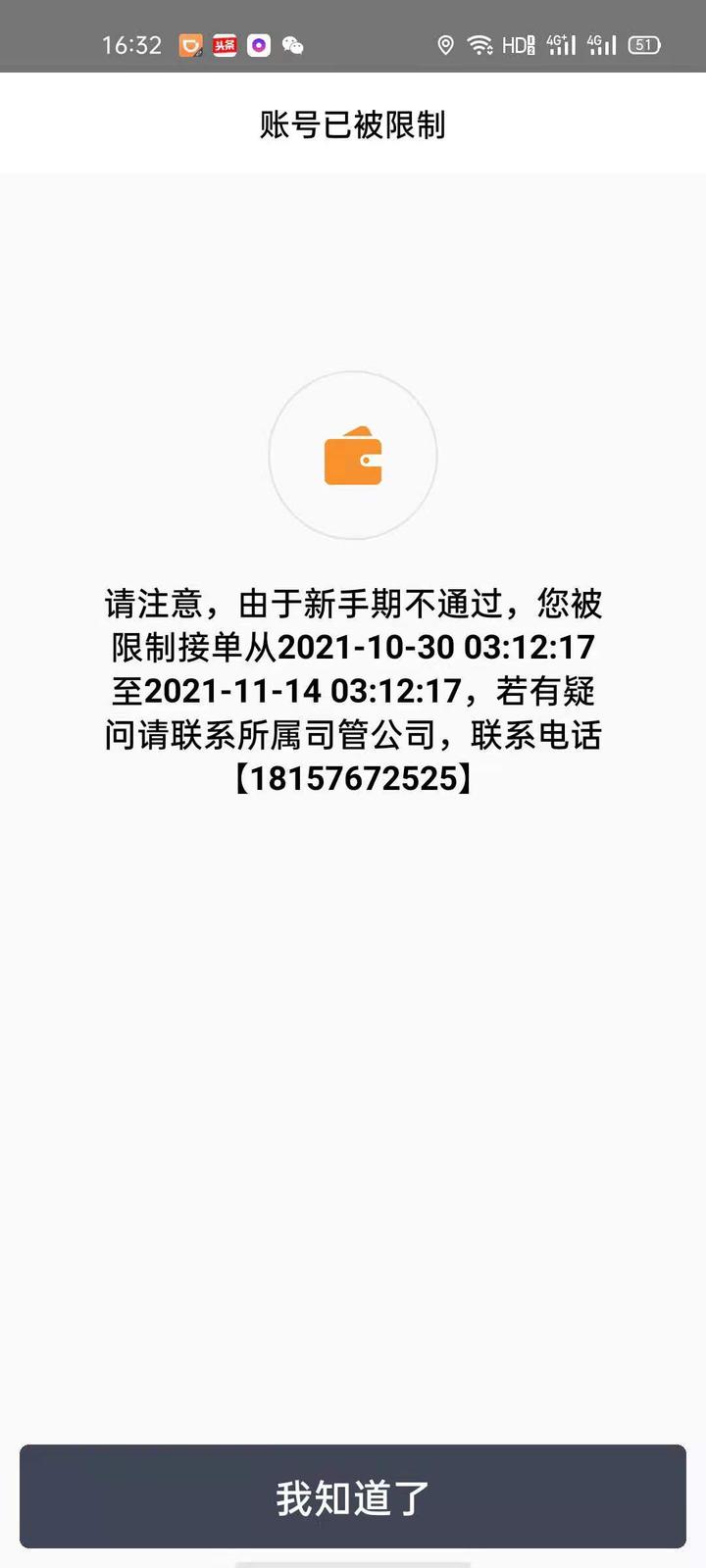Screen dimensions: 706x1568
Task: Tap the purple app notification icon
Action: point(259,45)
